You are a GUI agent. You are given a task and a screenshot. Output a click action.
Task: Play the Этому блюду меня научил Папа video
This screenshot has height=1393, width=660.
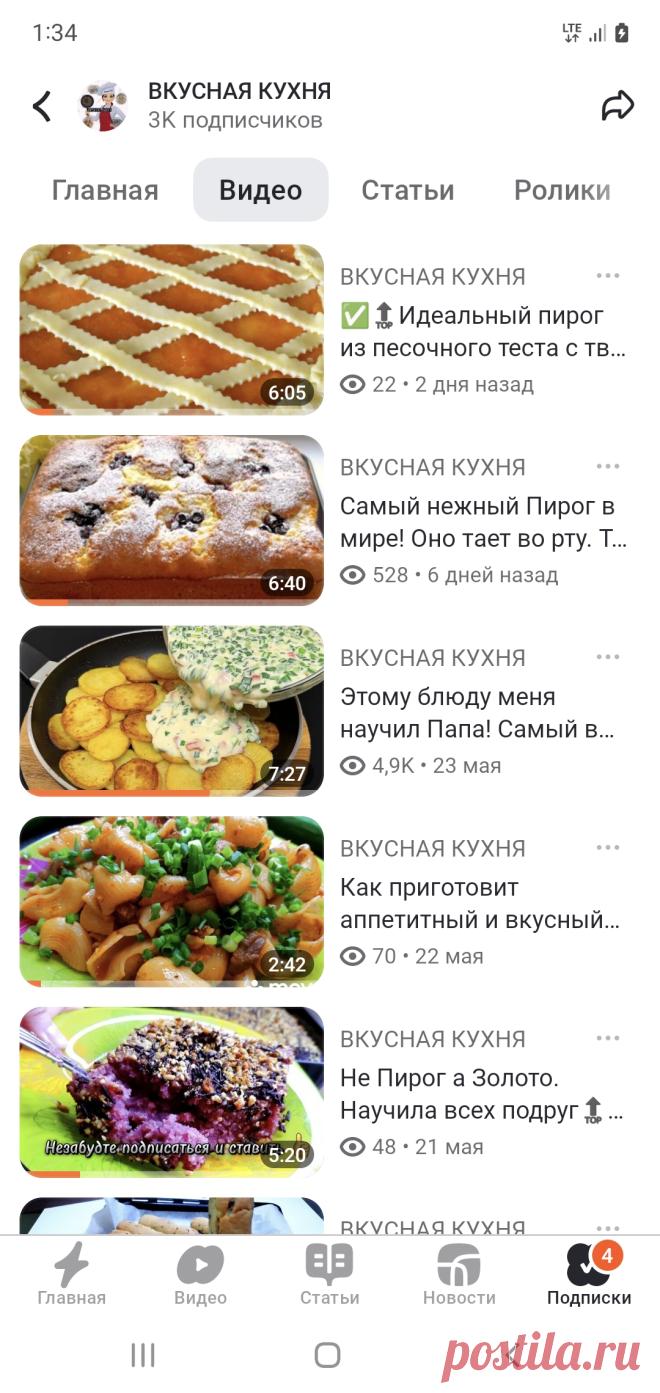click(x=172, y=711)
